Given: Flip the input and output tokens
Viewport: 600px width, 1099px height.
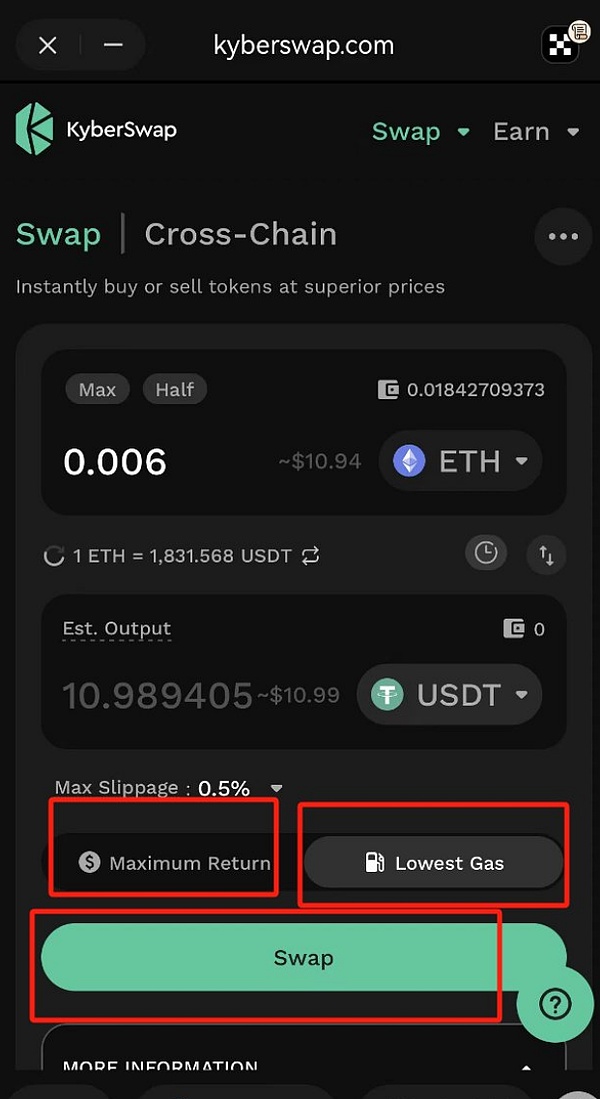Looking at the screenshot, I should coord(546,555).
